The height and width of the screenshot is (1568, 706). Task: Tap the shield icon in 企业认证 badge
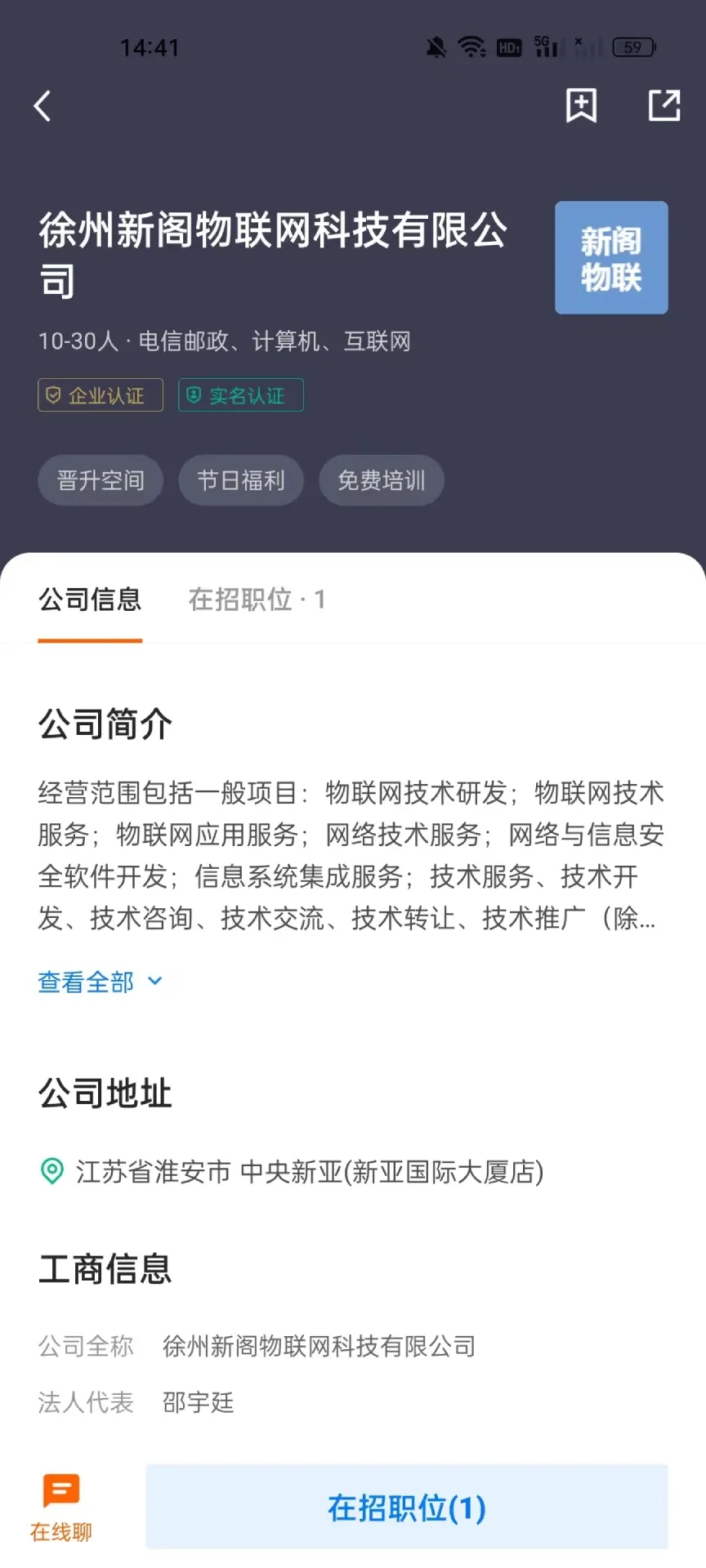pos(53,394)
